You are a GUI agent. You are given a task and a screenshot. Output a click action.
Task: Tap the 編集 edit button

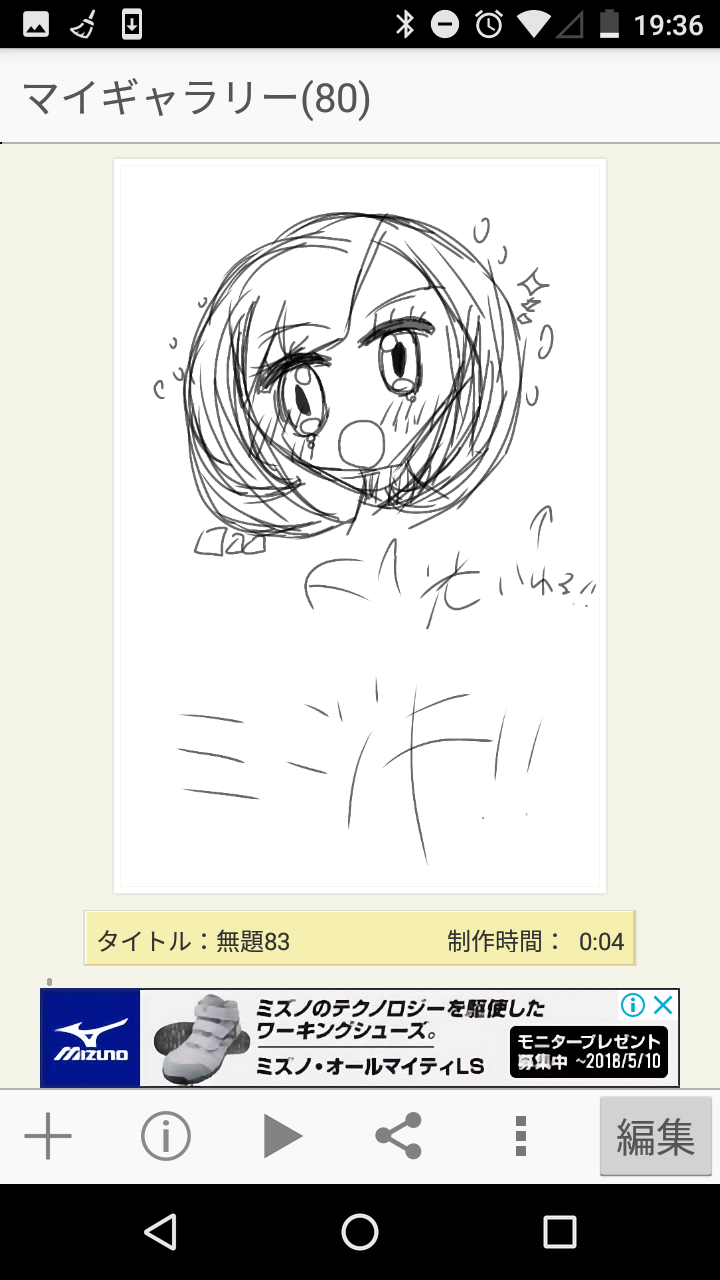pos(655,1137)
